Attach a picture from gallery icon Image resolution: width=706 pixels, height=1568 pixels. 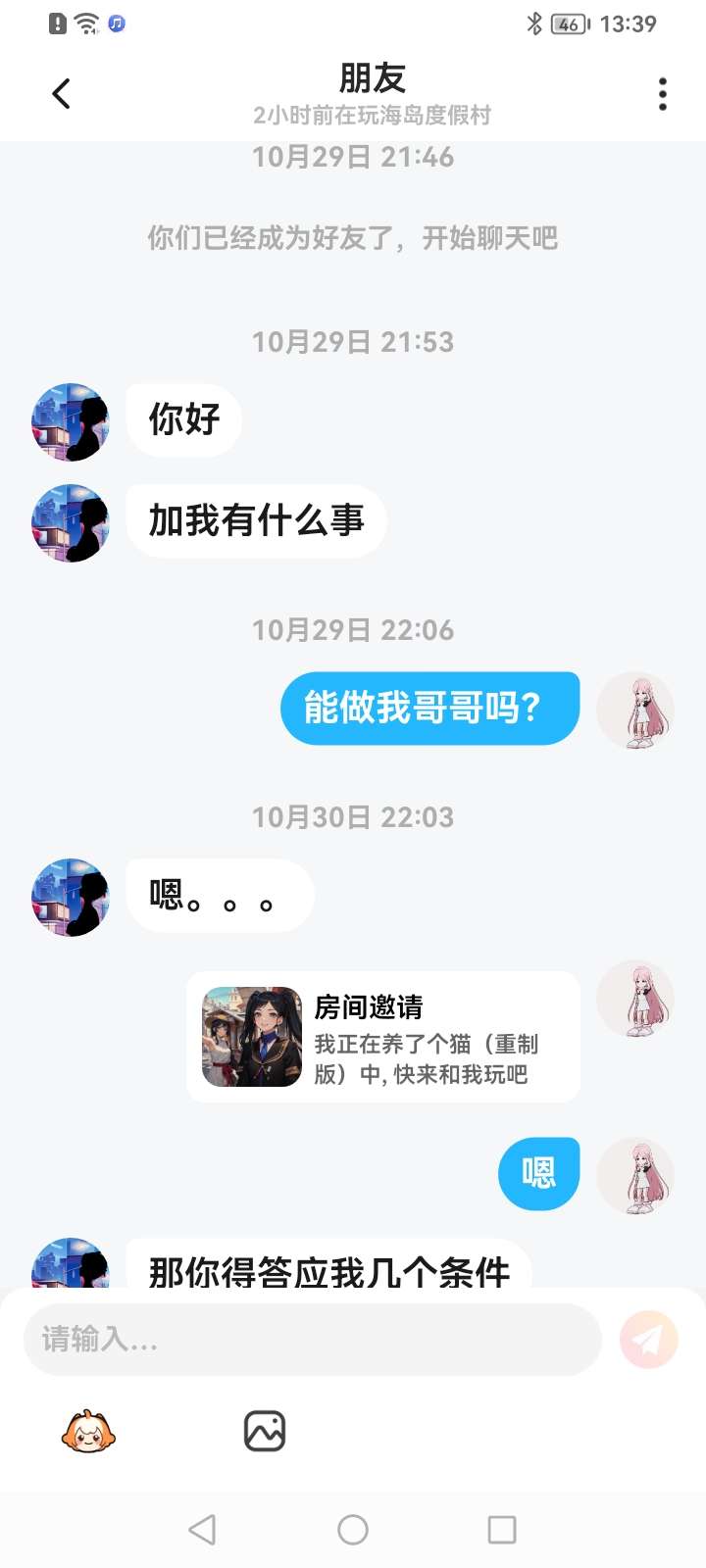(265, 1432)
